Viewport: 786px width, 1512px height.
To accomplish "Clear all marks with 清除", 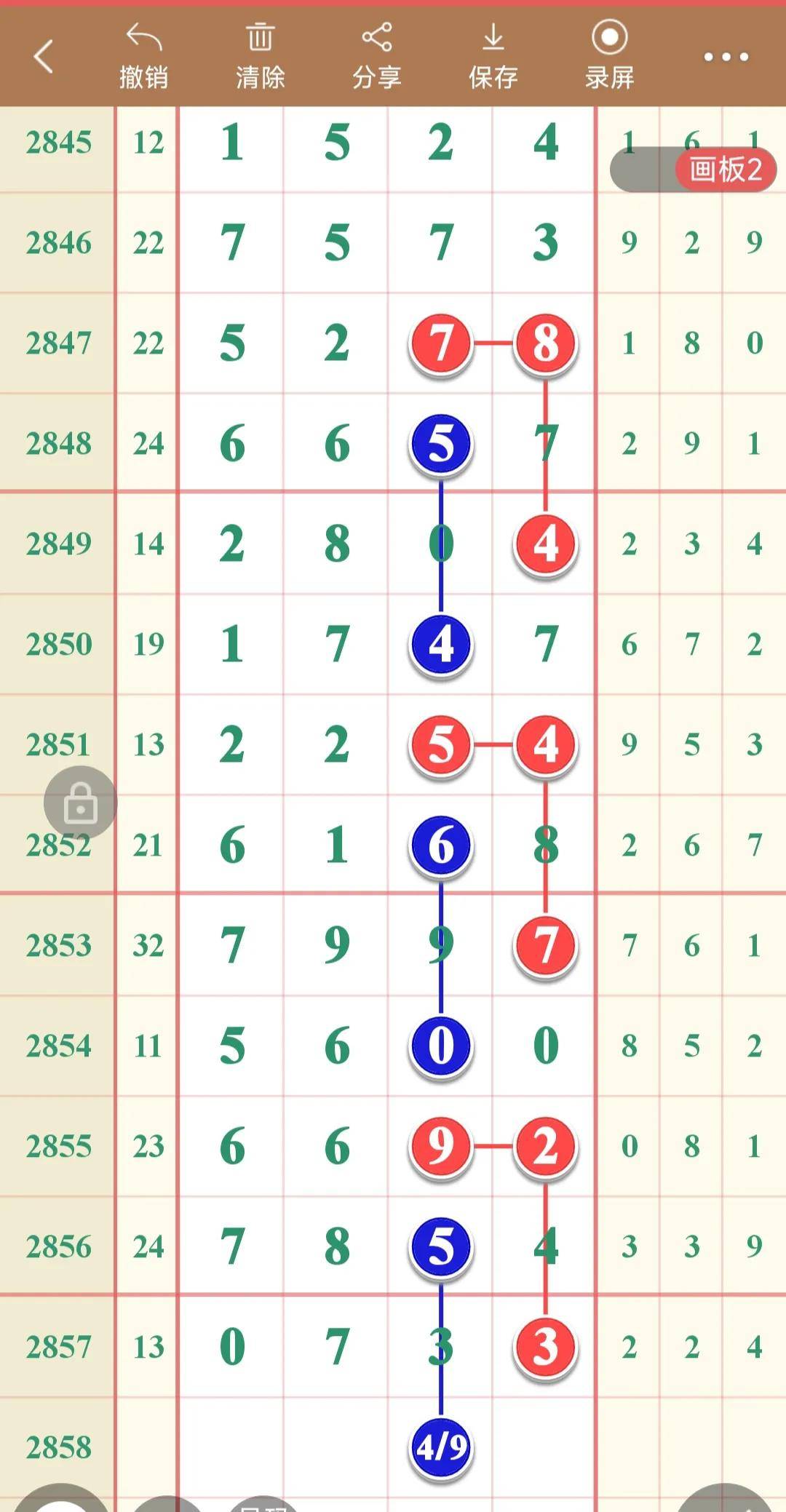I will click(x=260, y=57).
